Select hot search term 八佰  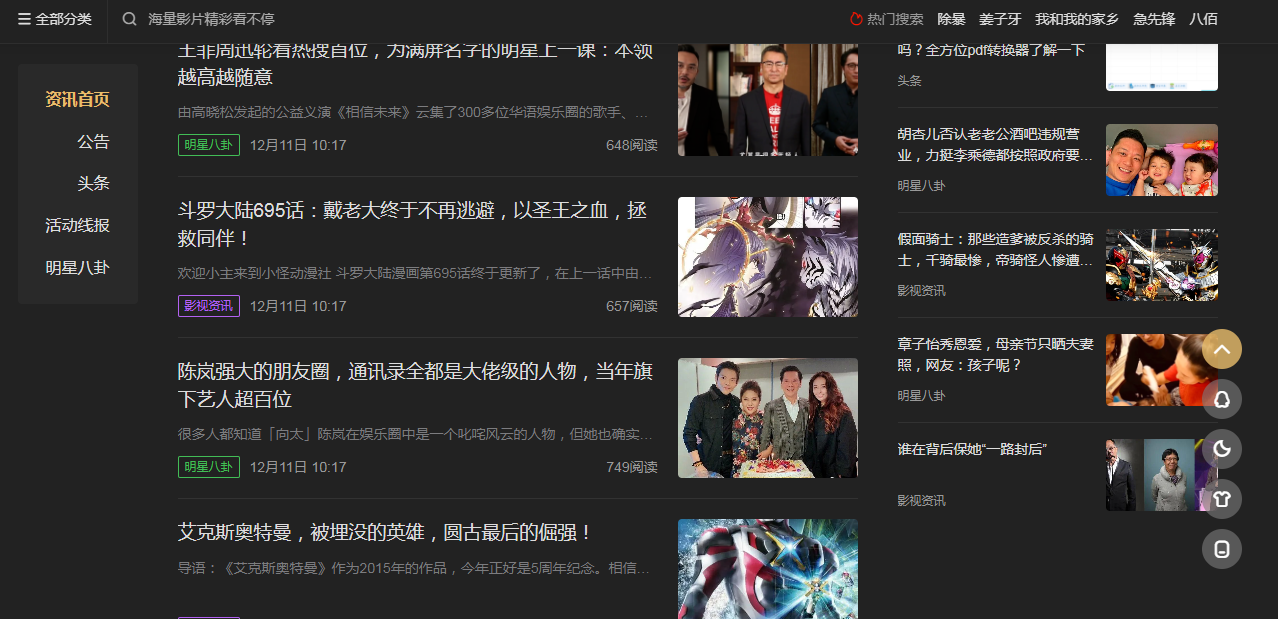(x=1203, y=19)
